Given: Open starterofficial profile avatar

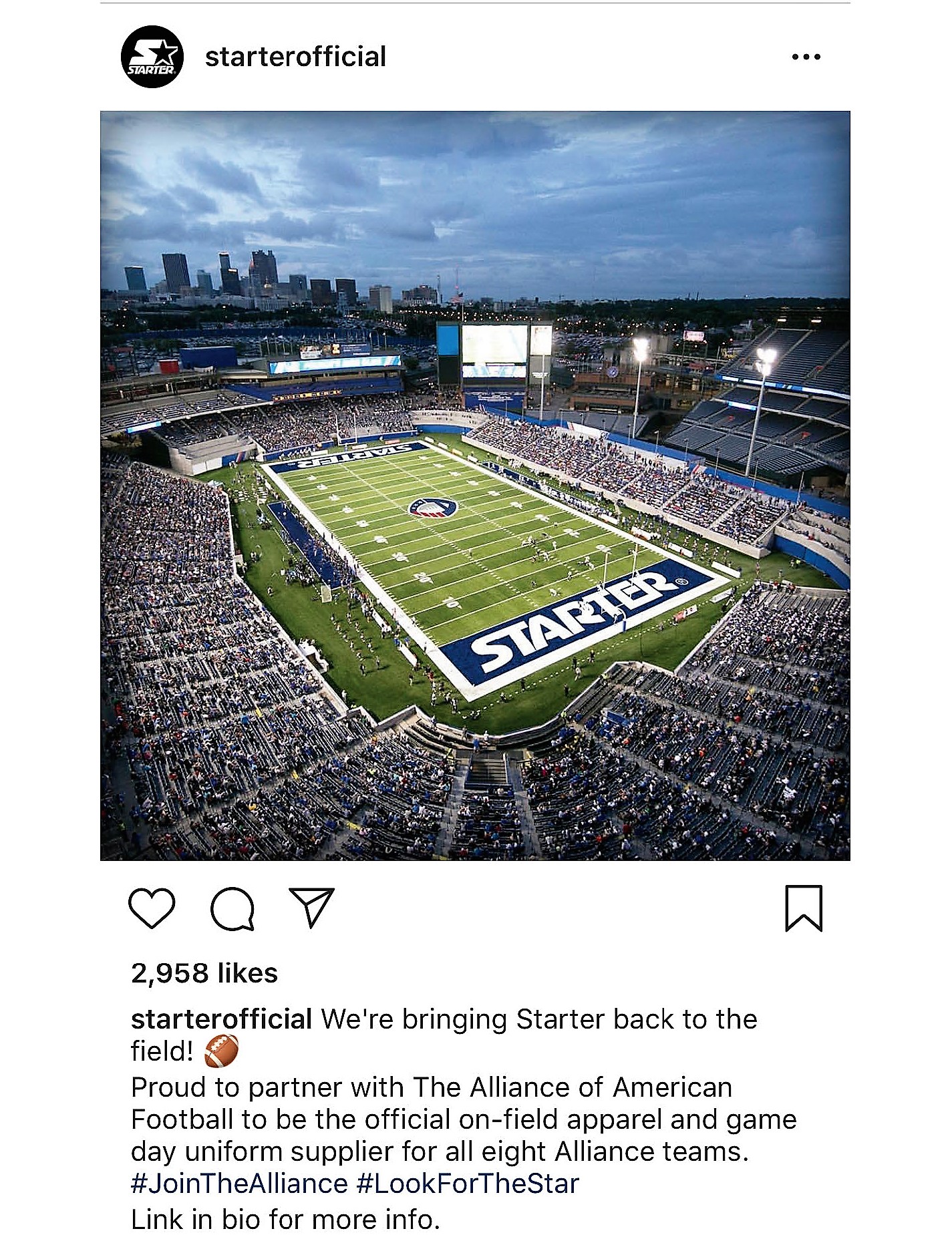Looking at the screenshot, I should click(x=152, y=57).
